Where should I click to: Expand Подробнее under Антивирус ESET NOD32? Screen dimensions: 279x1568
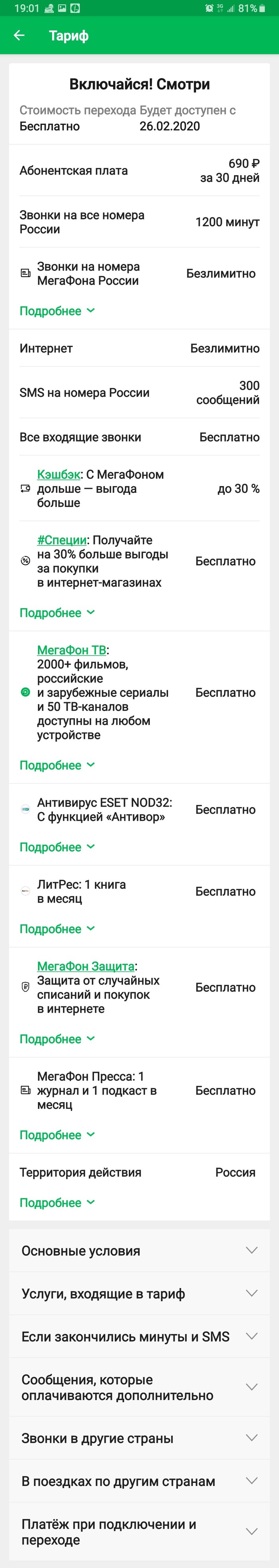57,847
